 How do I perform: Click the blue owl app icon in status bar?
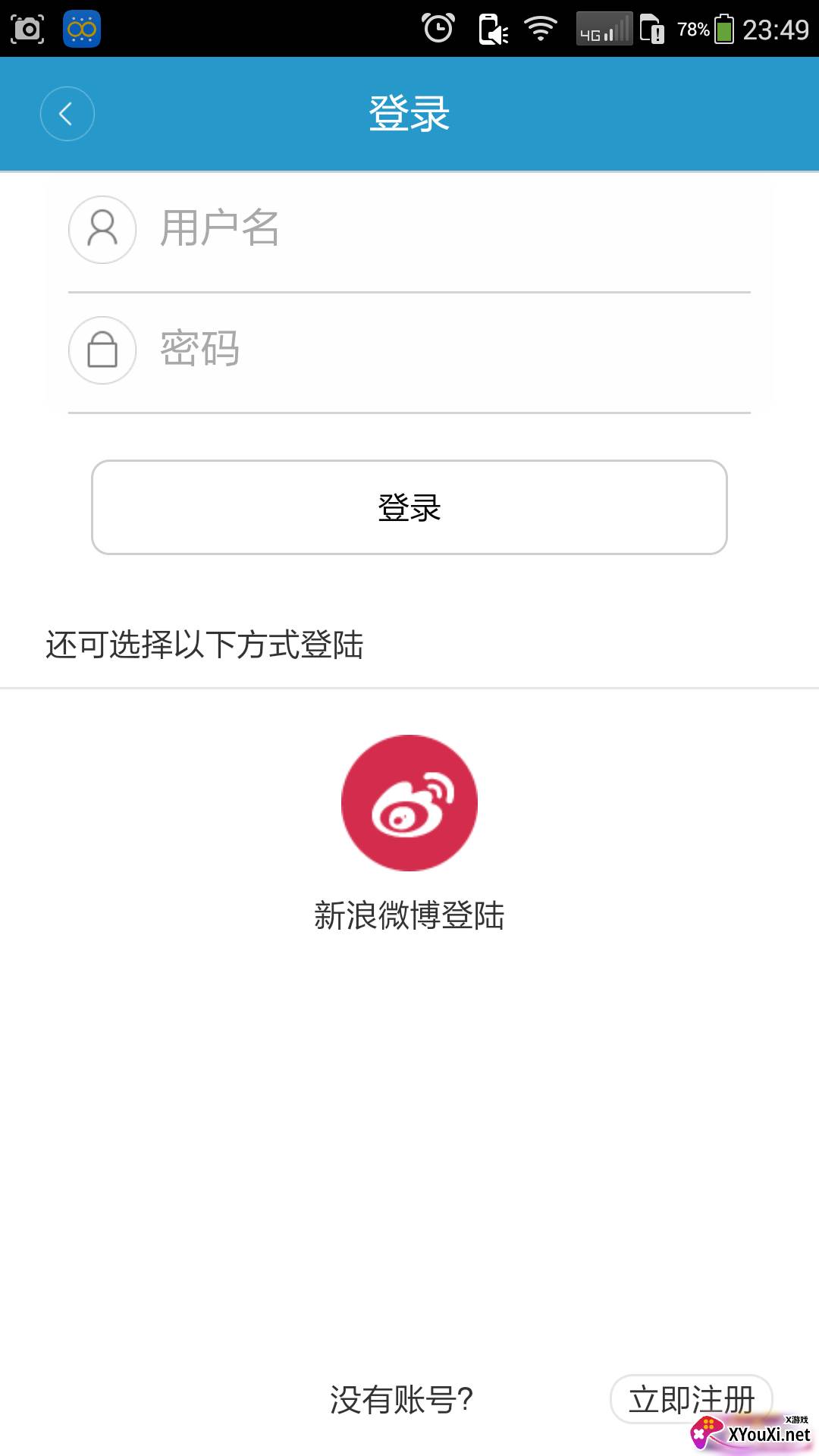tap(82, 27)
